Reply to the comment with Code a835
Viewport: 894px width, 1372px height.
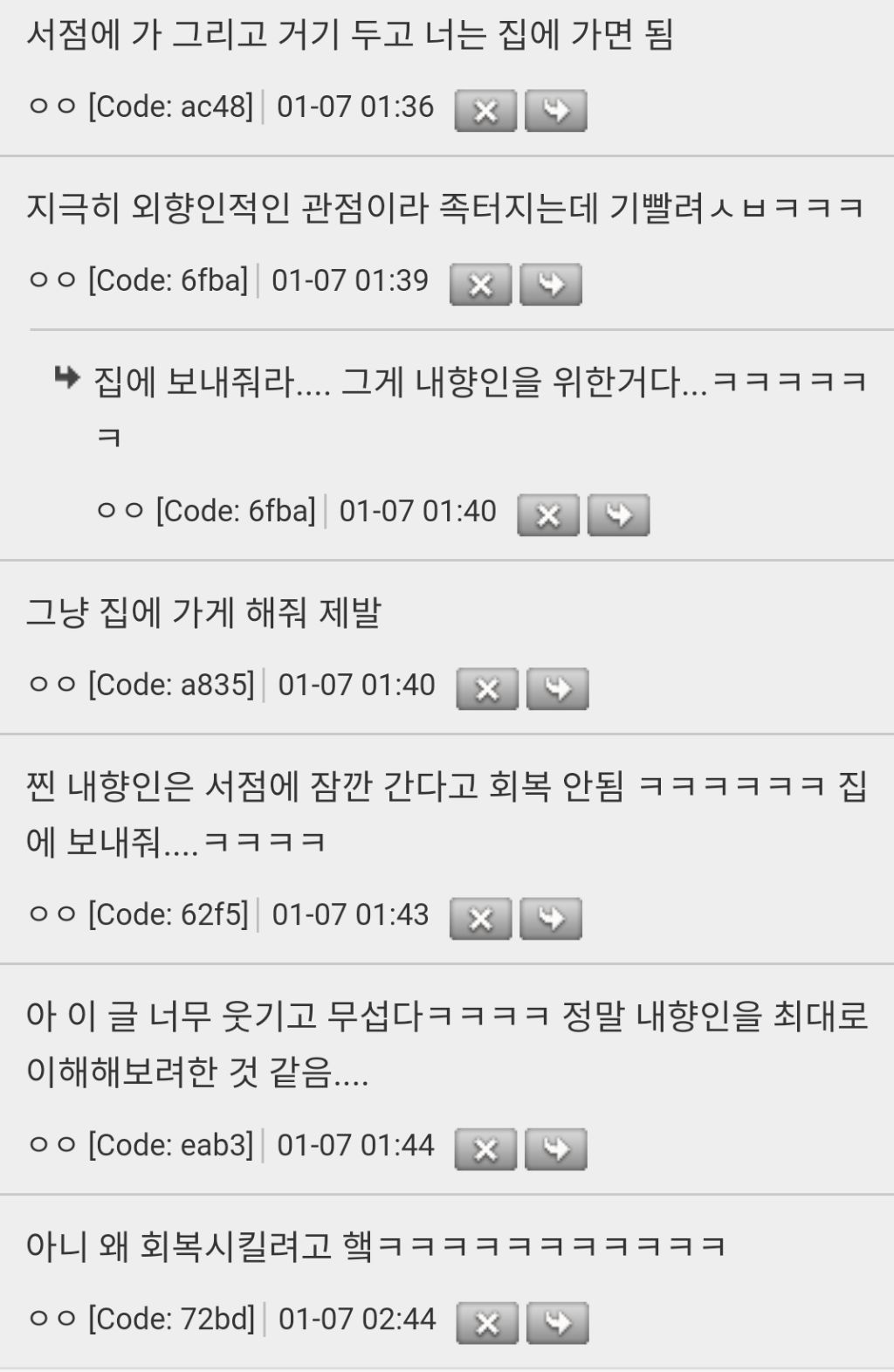557,689
